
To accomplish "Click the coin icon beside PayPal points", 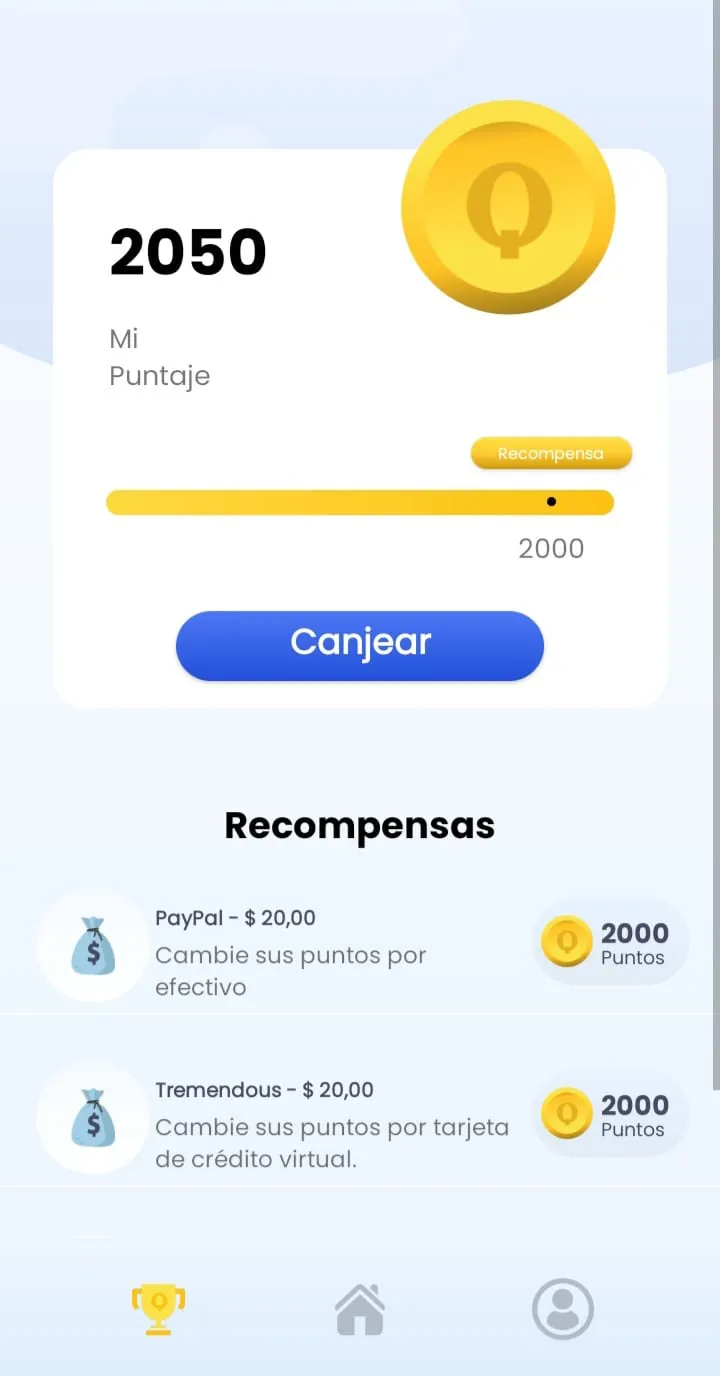I will click(x=566, y=941).
